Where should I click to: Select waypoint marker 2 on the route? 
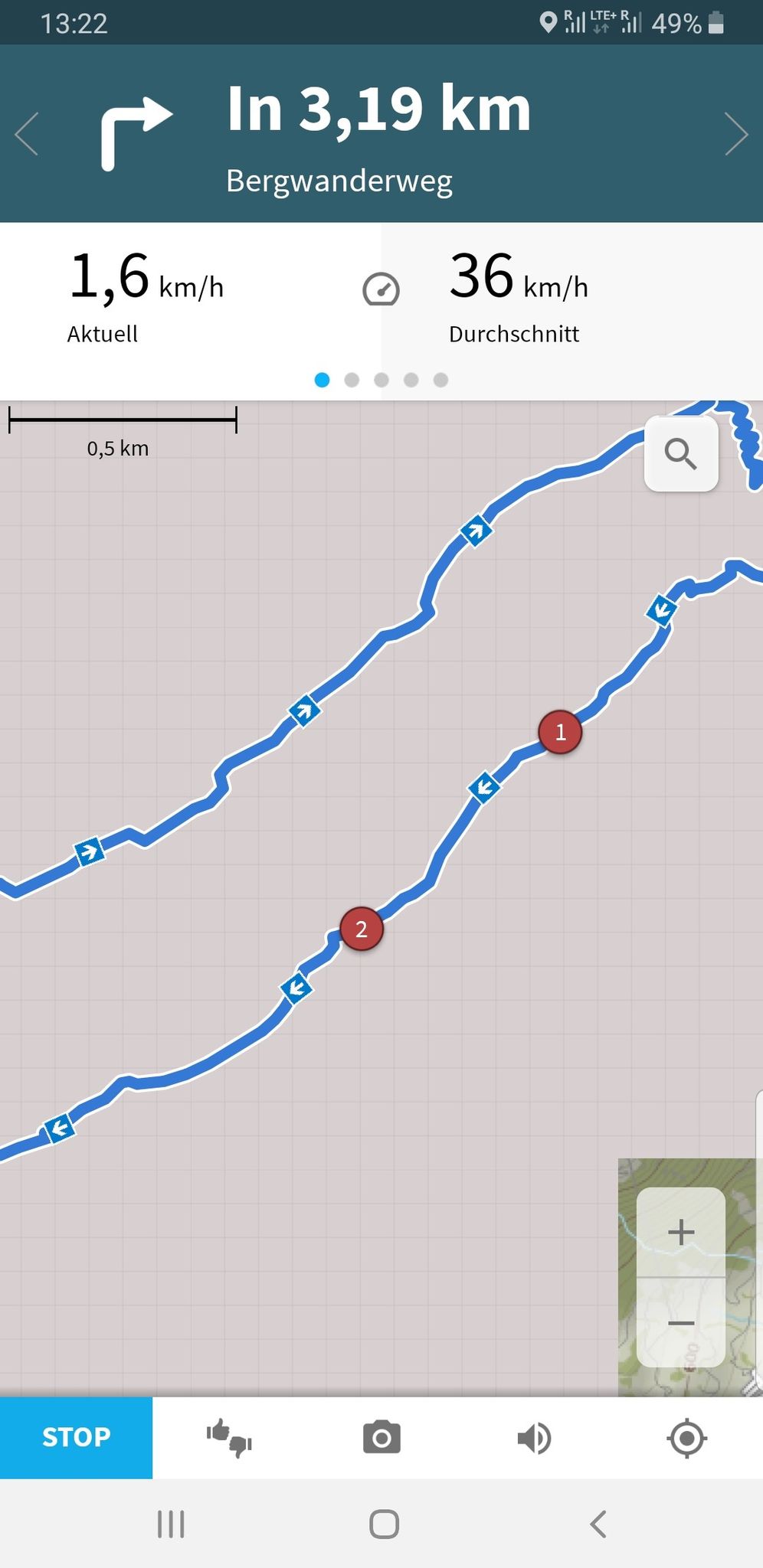362,929
